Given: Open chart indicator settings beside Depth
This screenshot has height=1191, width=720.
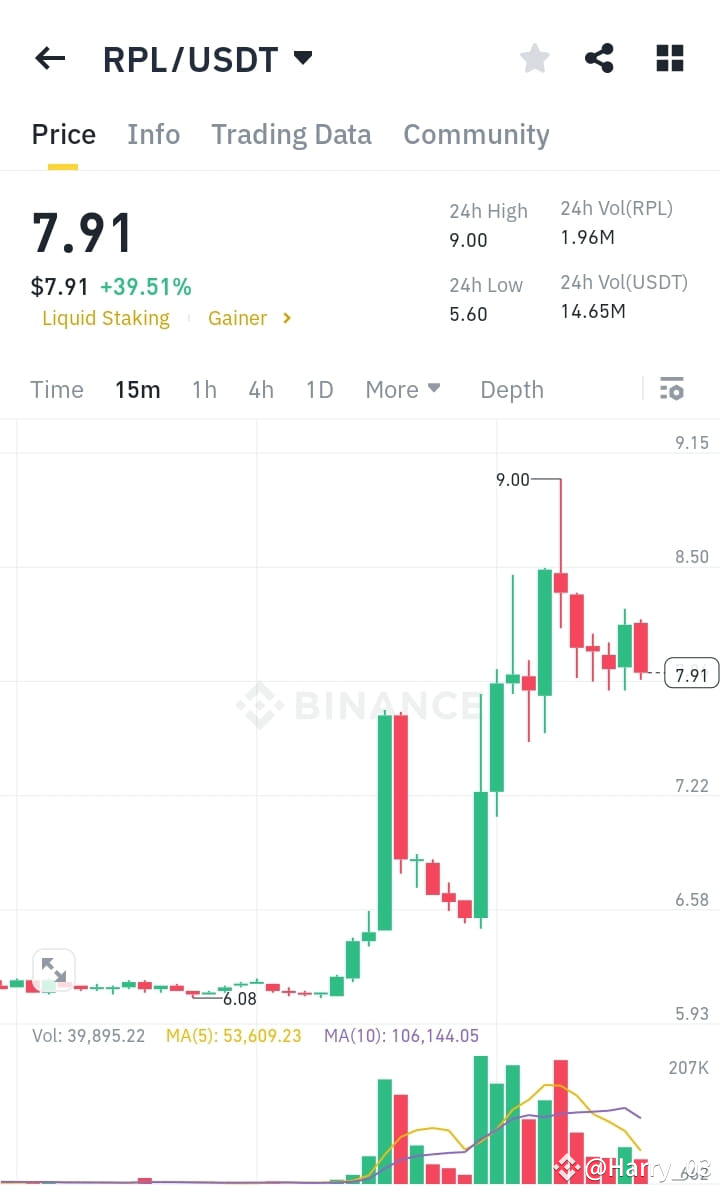Looking at the screenshot, I should [672, 388].
